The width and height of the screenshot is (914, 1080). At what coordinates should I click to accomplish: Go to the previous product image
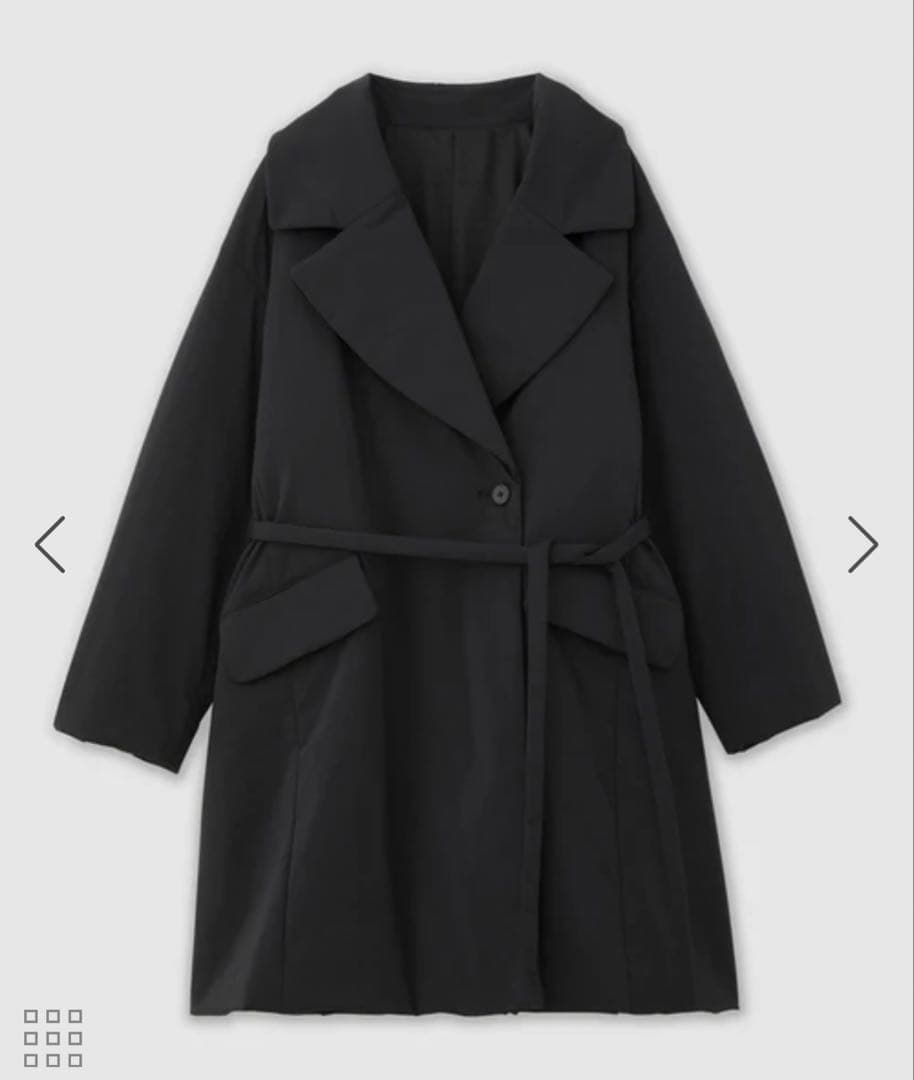click(50, 545)
